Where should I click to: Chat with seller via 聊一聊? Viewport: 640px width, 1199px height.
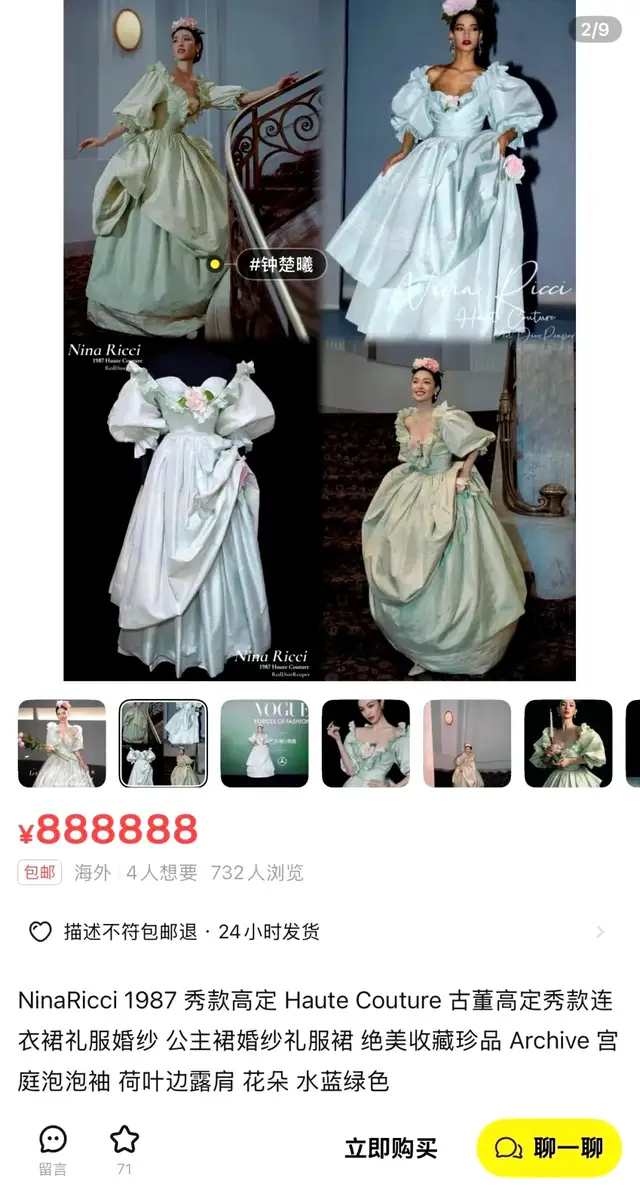[549, 1148]
